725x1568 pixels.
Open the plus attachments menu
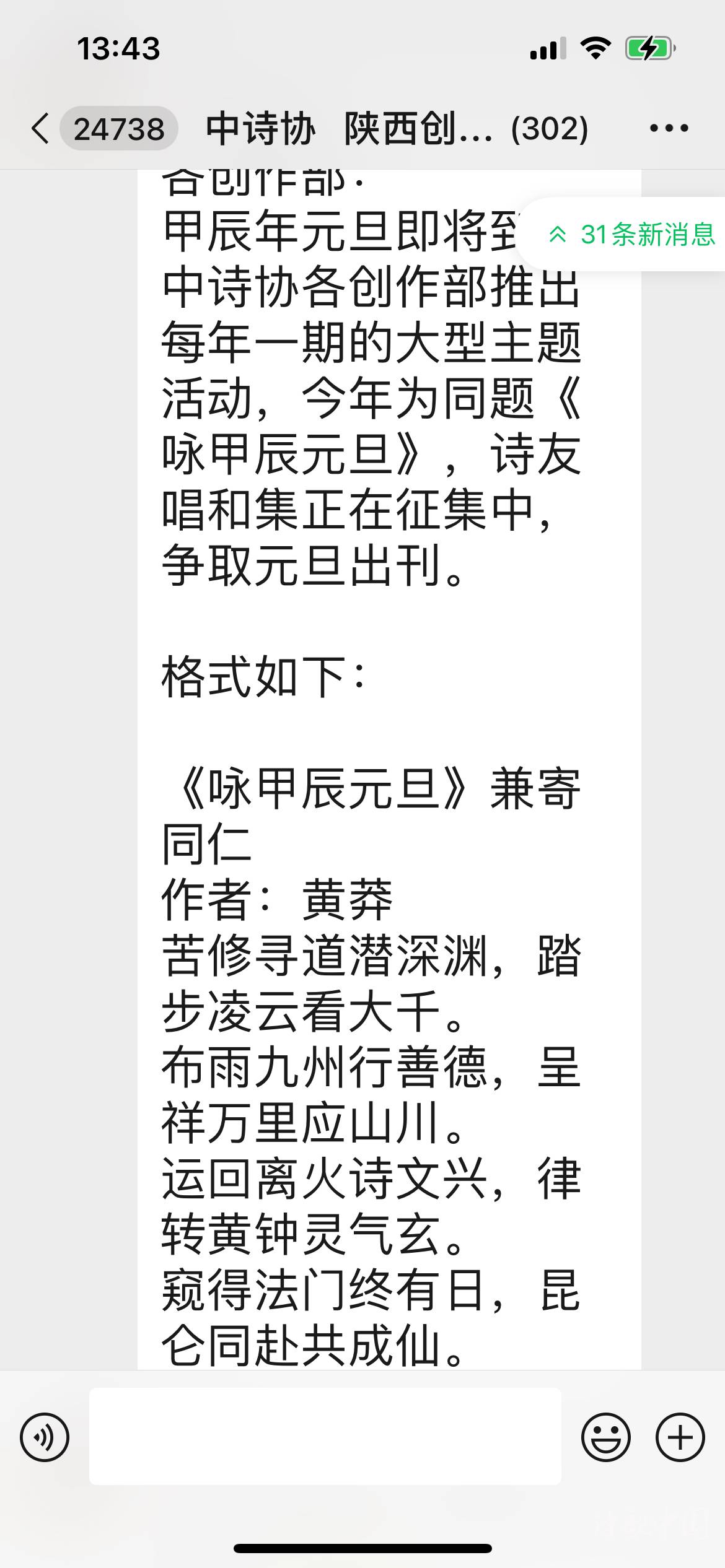tap(680, 1437)
